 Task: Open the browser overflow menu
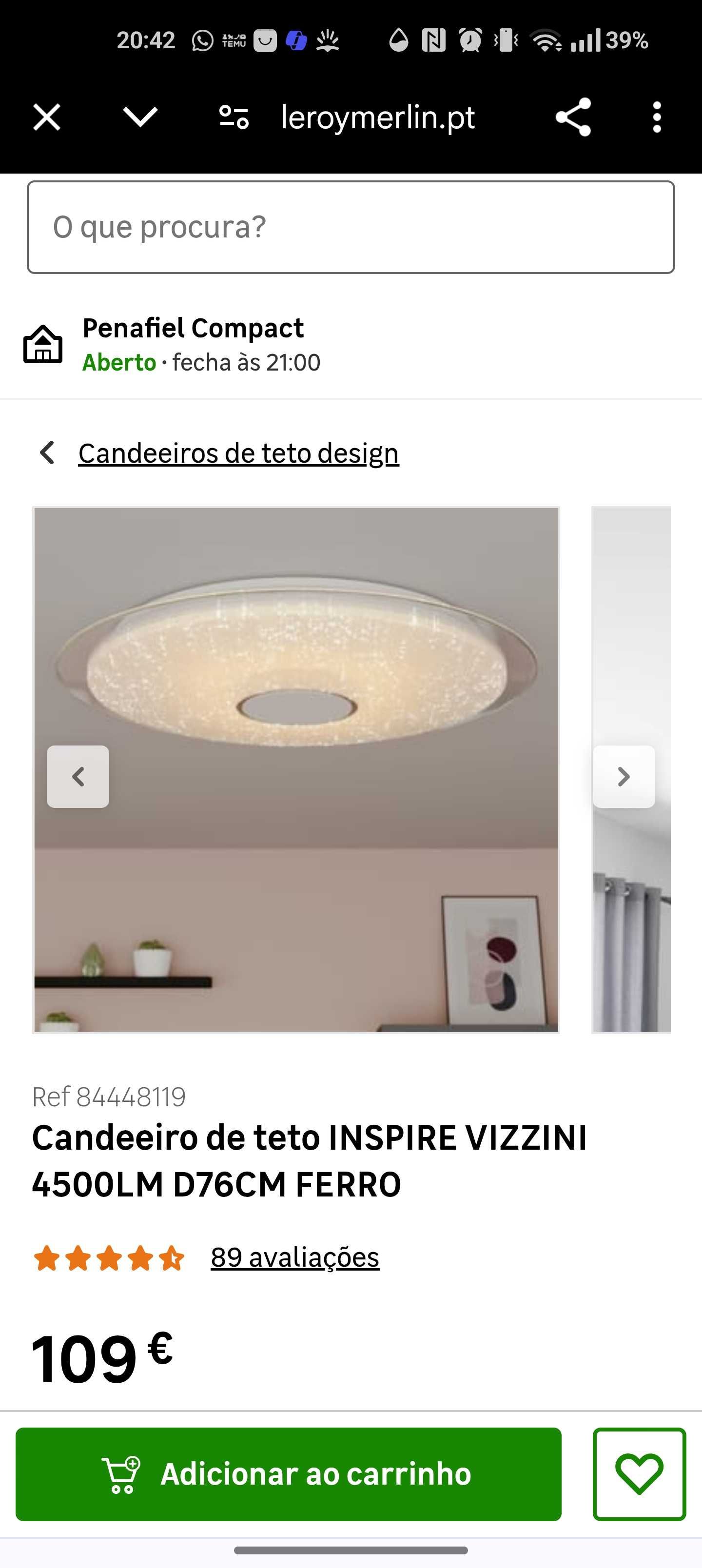tap(656, 117)
